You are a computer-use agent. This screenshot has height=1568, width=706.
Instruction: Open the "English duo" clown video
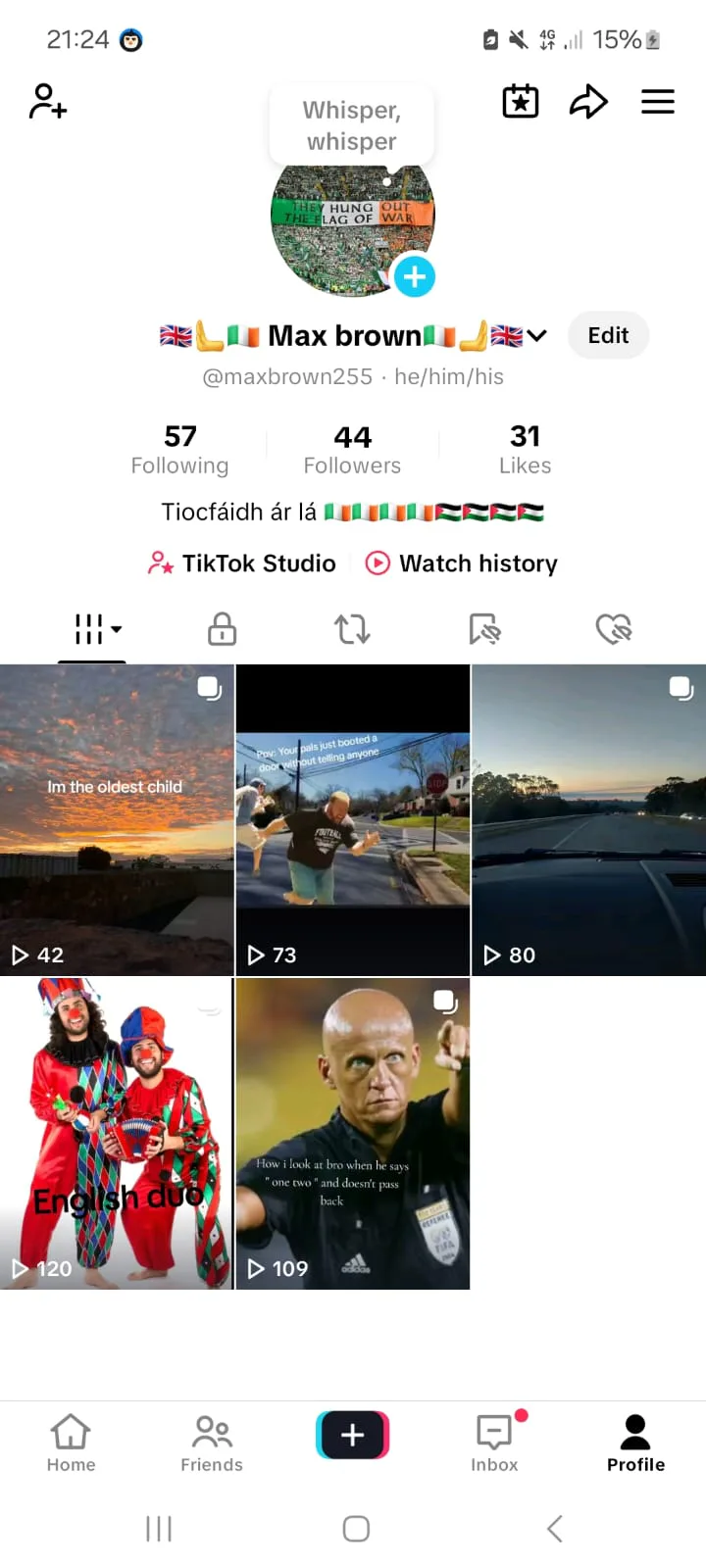117,1133
